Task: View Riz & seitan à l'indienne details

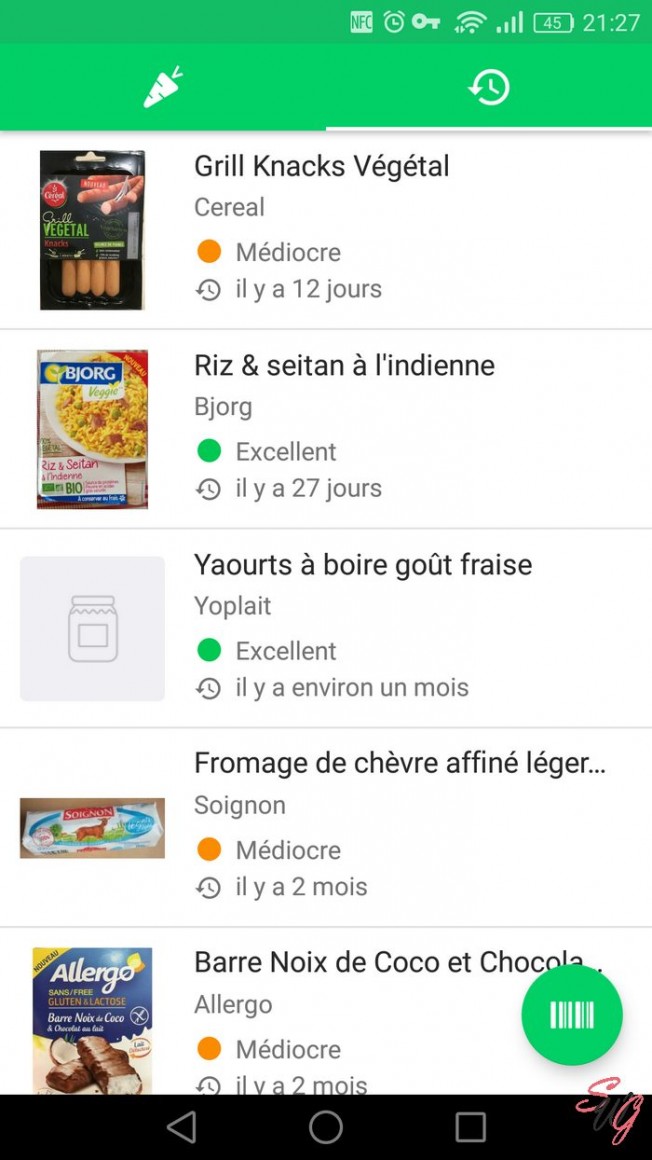Action: click(344, 366)
